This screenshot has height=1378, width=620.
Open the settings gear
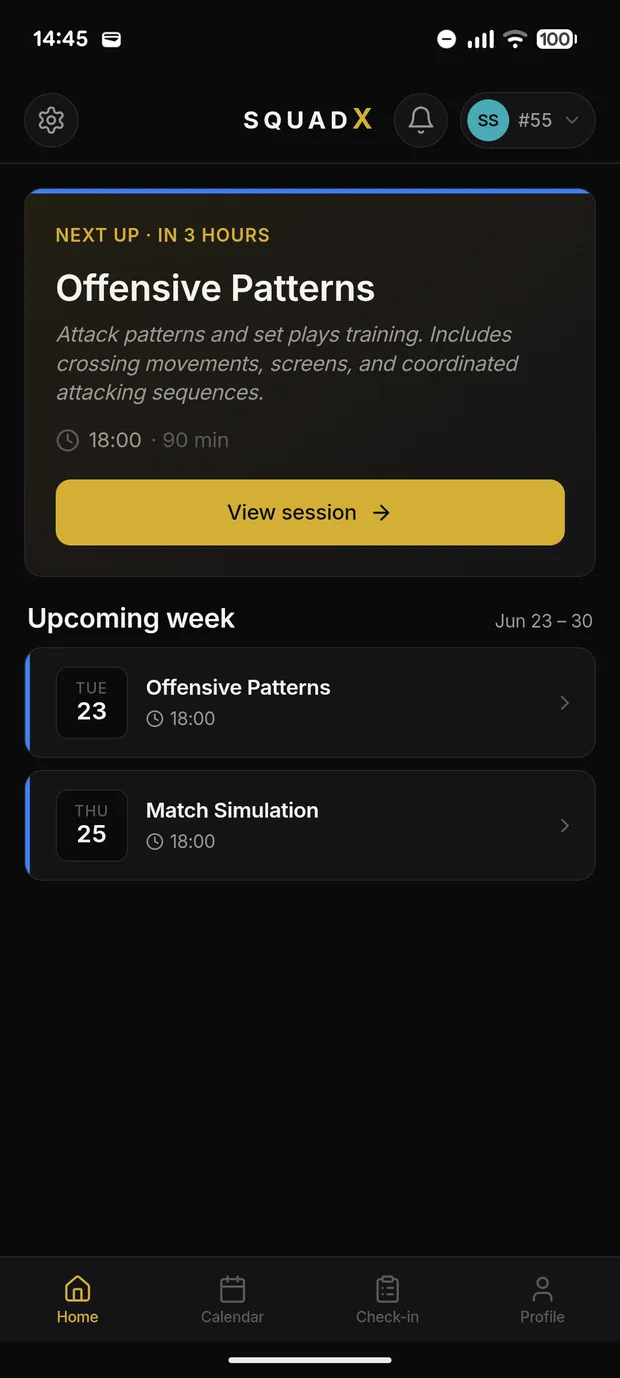[x=51, y=121]
